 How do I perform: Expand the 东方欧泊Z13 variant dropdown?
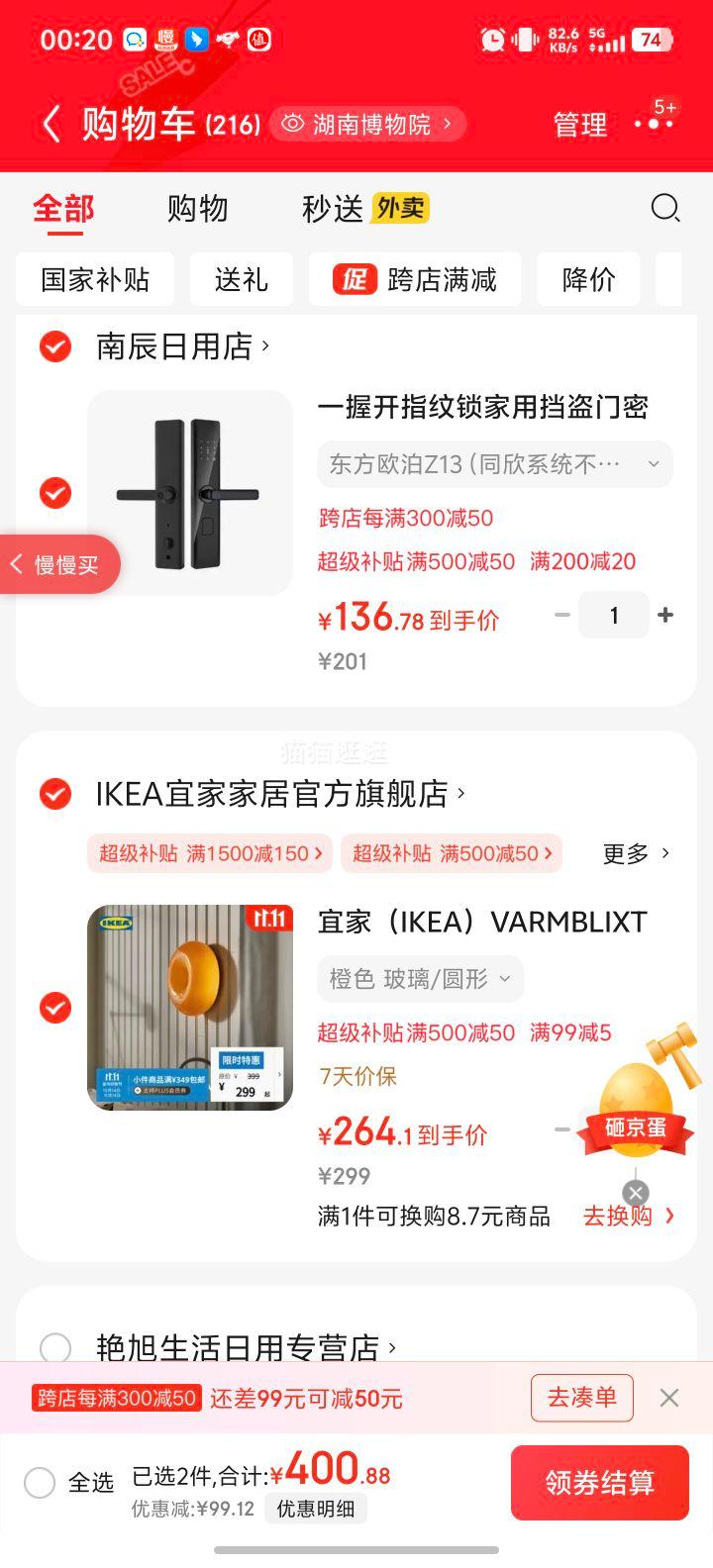tap(494, 464)
